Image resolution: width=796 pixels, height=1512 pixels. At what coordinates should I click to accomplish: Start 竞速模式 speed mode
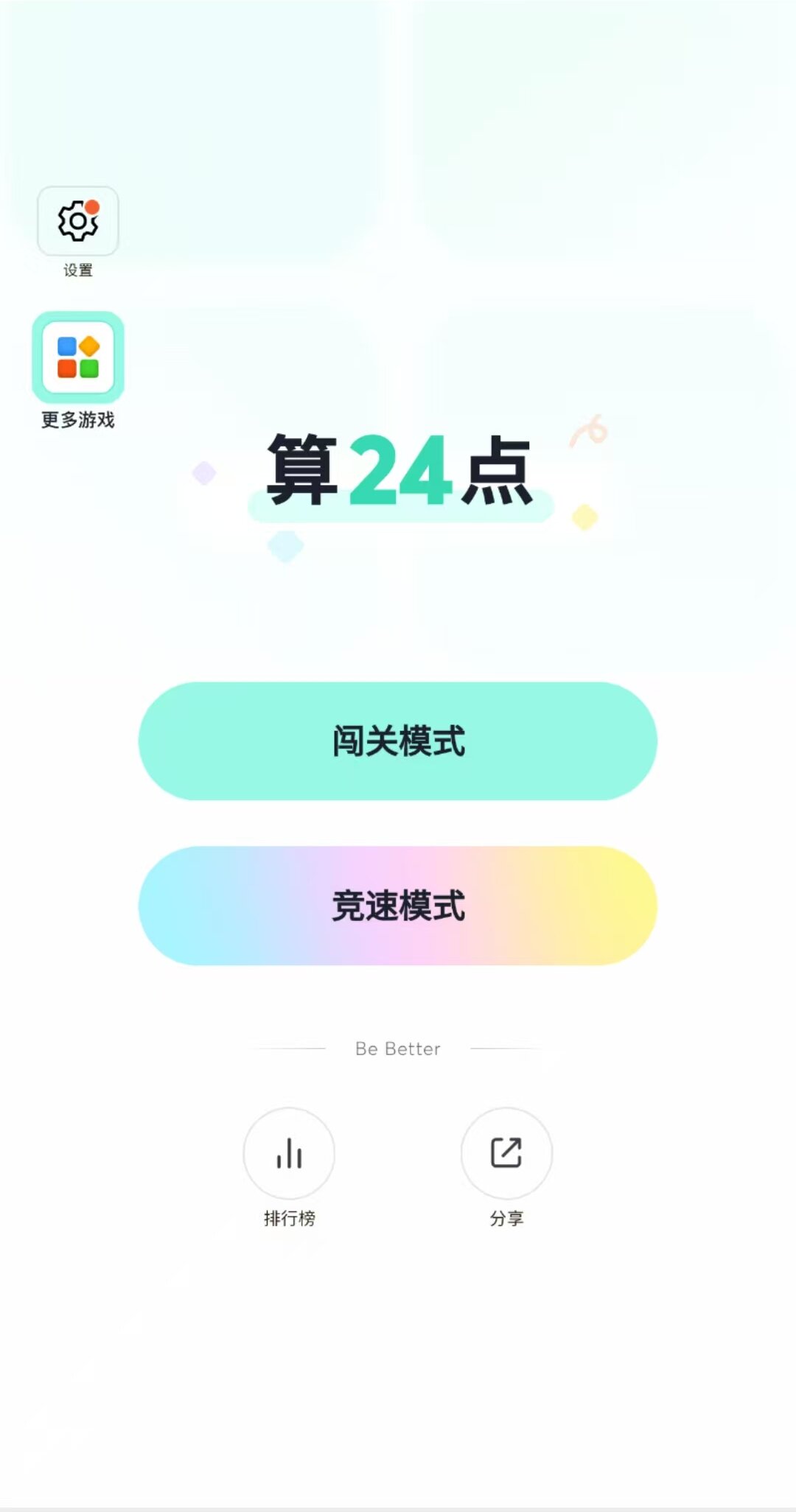397,906
